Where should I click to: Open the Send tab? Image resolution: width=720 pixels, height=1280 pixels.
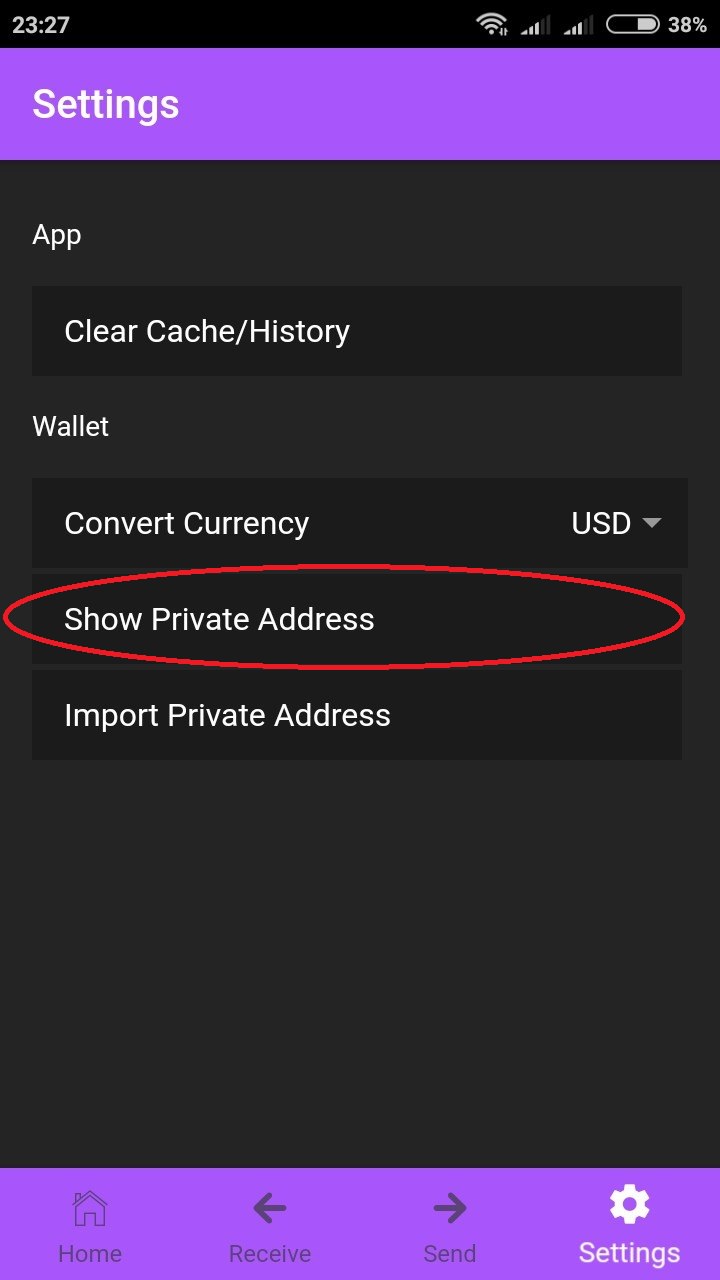pos(450,1225)
